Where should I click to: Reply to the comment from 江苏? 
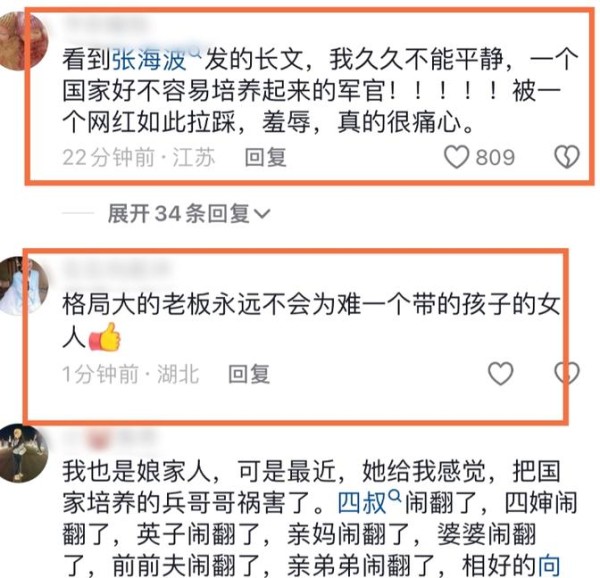(x=266, y=158)
